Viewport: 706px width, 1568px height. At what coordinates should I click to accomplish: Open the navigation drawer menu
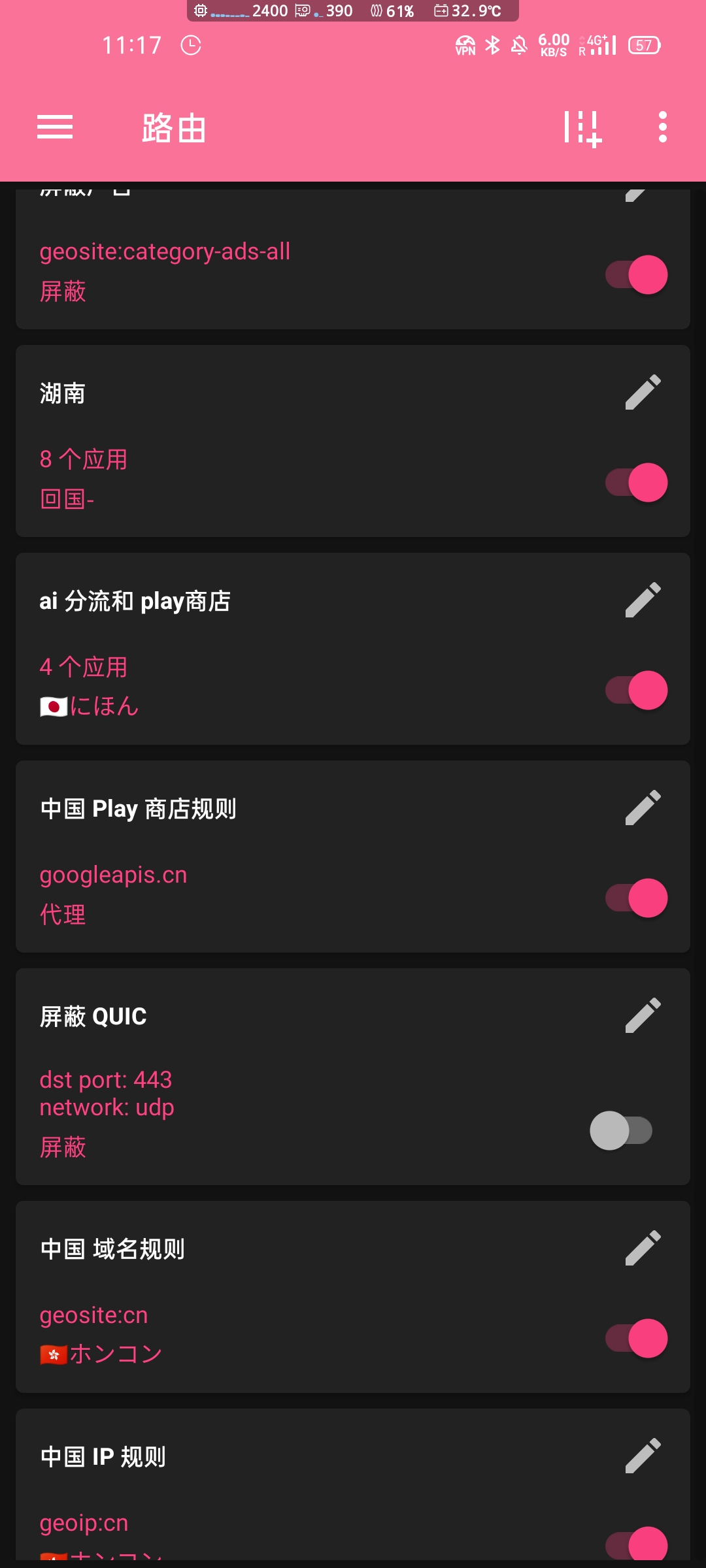[55, 127]
